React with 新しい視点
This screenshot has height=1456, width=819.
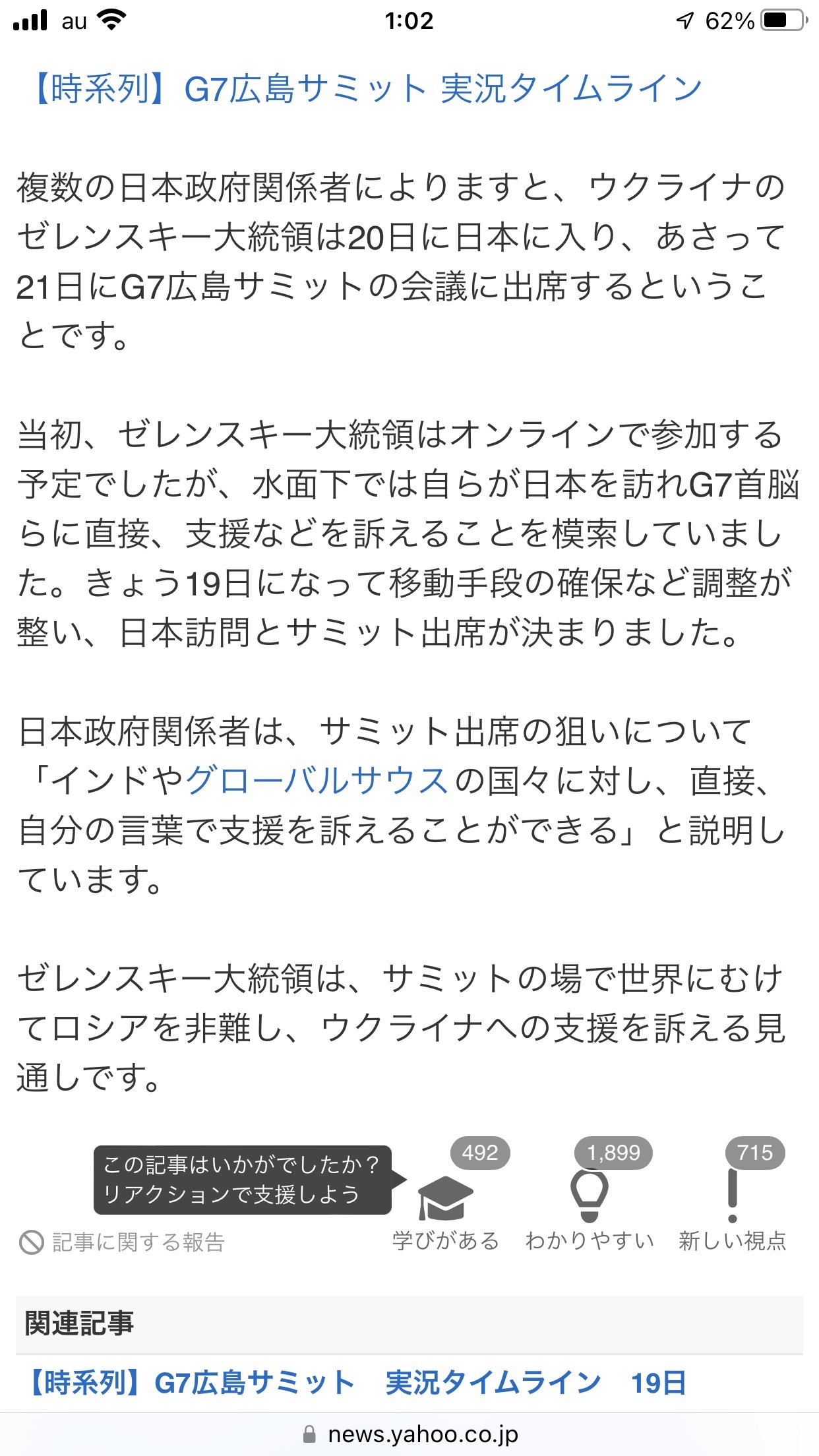click(732, 1212)
